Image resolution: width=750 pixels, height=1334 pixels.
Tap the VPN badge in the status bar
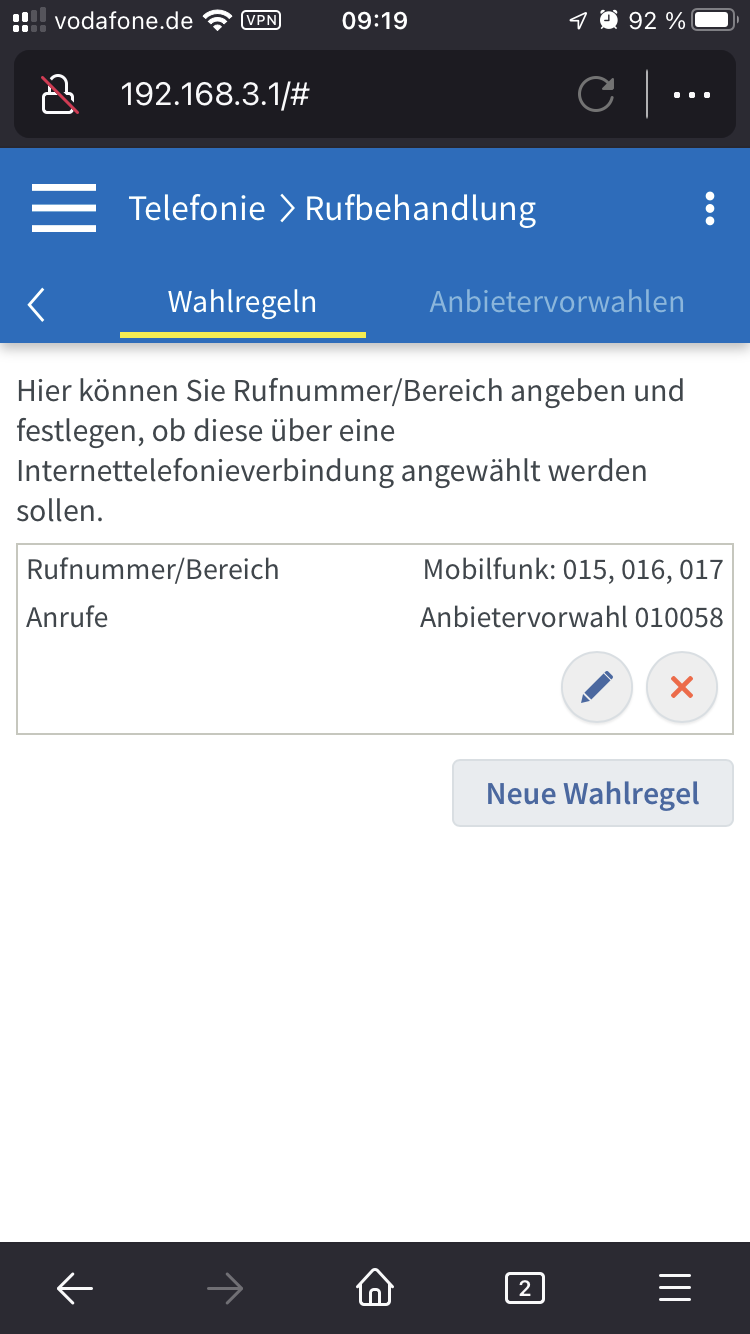(258, 19)
